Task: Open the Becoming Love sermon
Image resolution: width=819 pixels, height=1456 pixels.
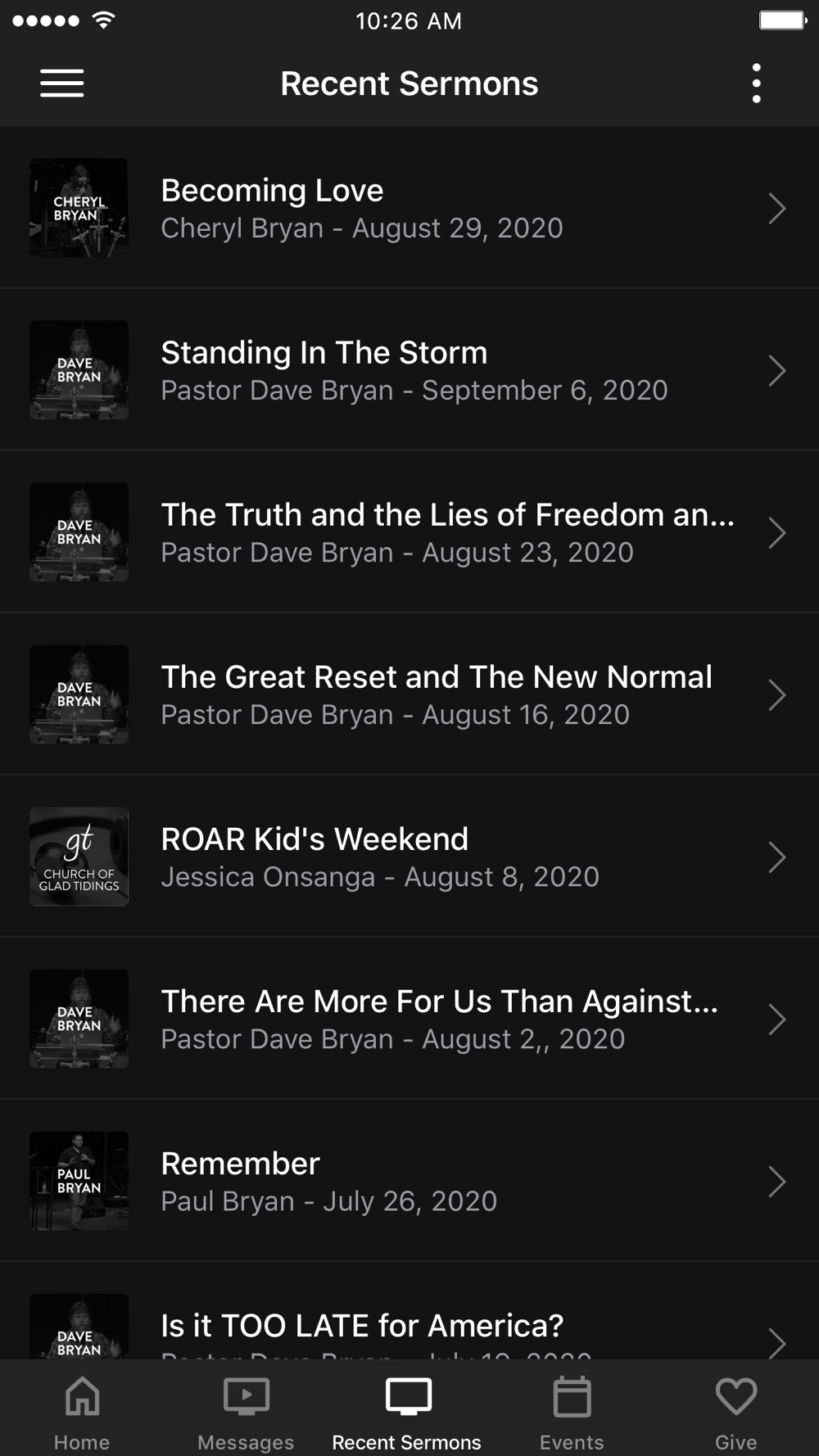Action: pos(409,208)
